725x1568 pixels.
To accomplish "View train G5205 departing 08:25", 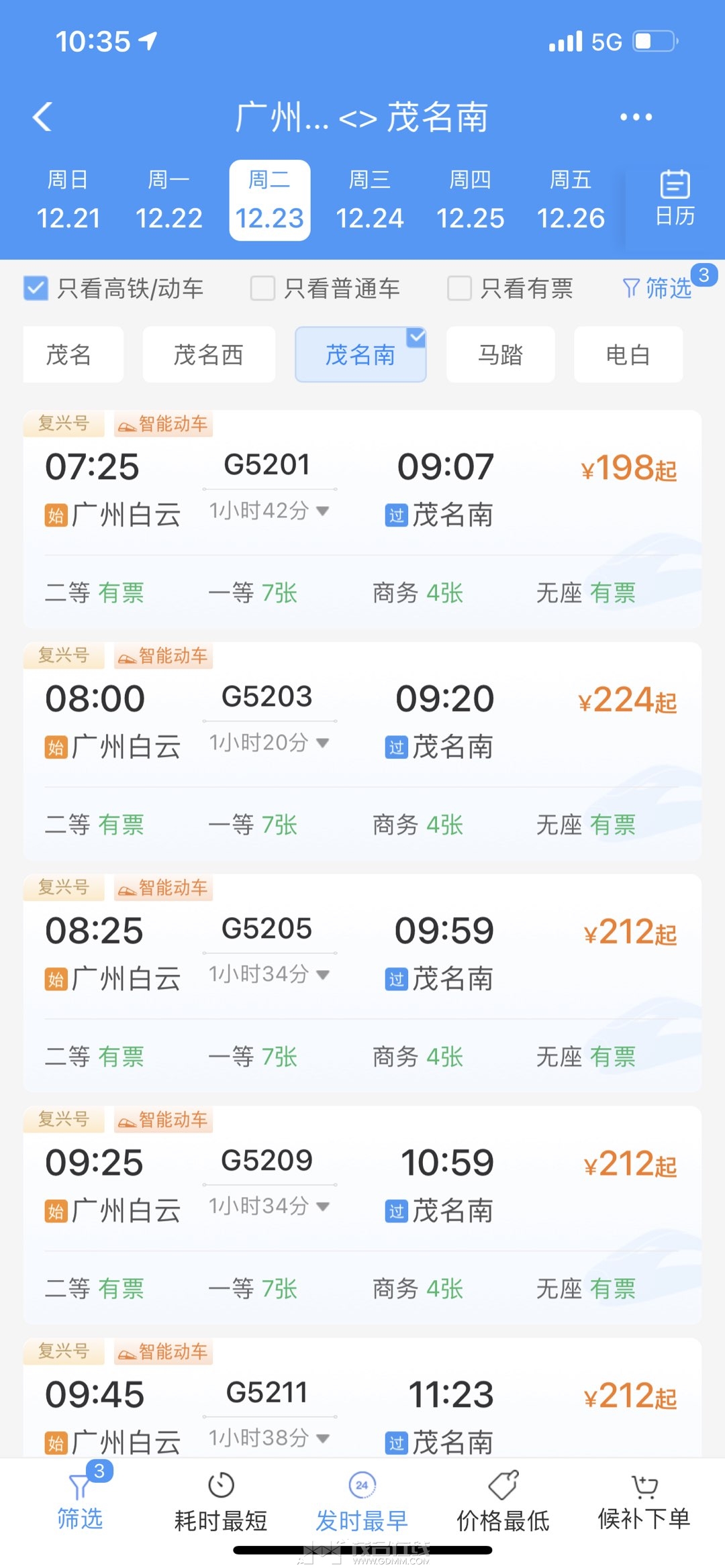I will 362,953.
